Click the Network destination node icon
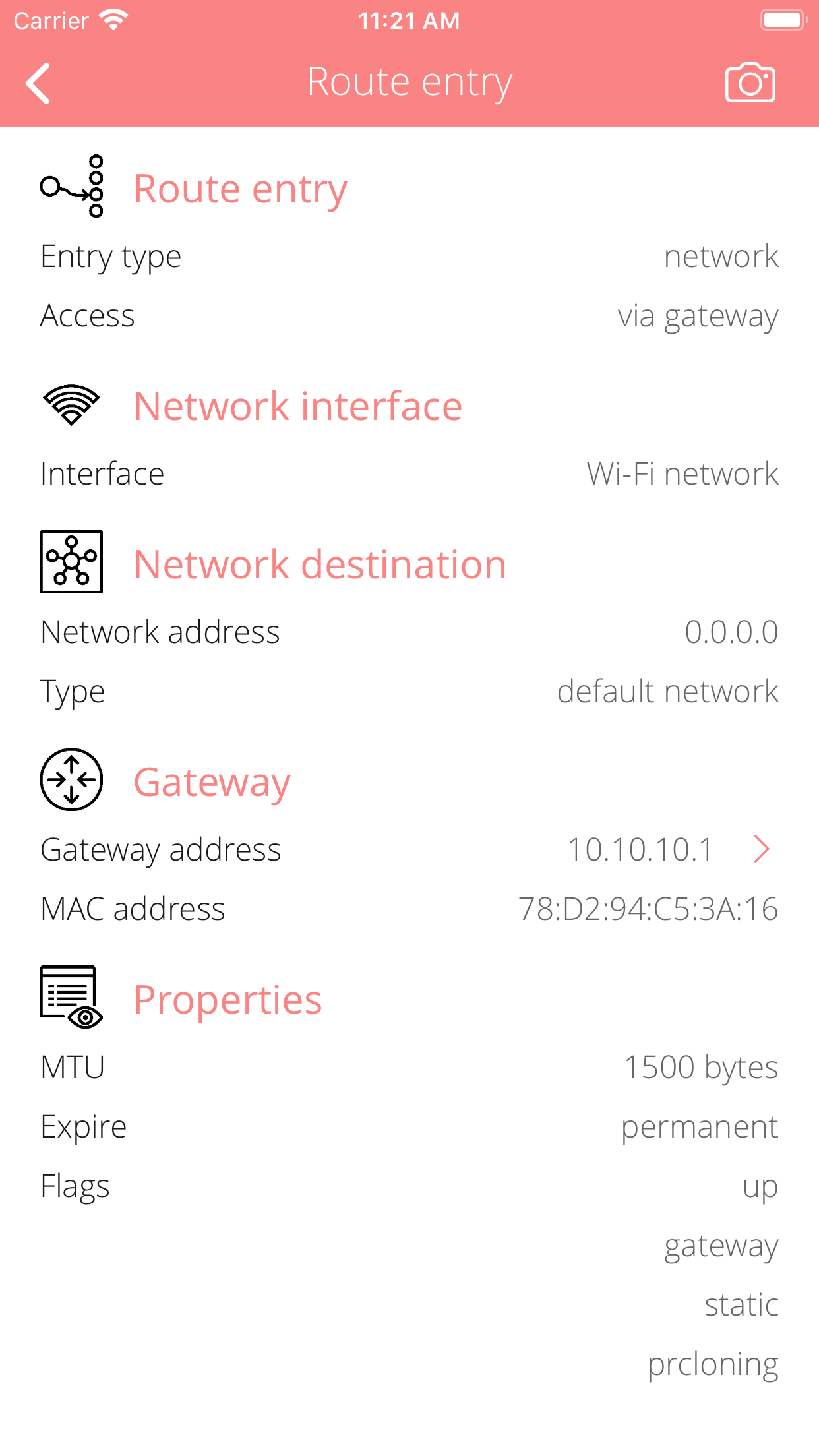The height and width of the screenshot is (1456, 819). point(71,562)
